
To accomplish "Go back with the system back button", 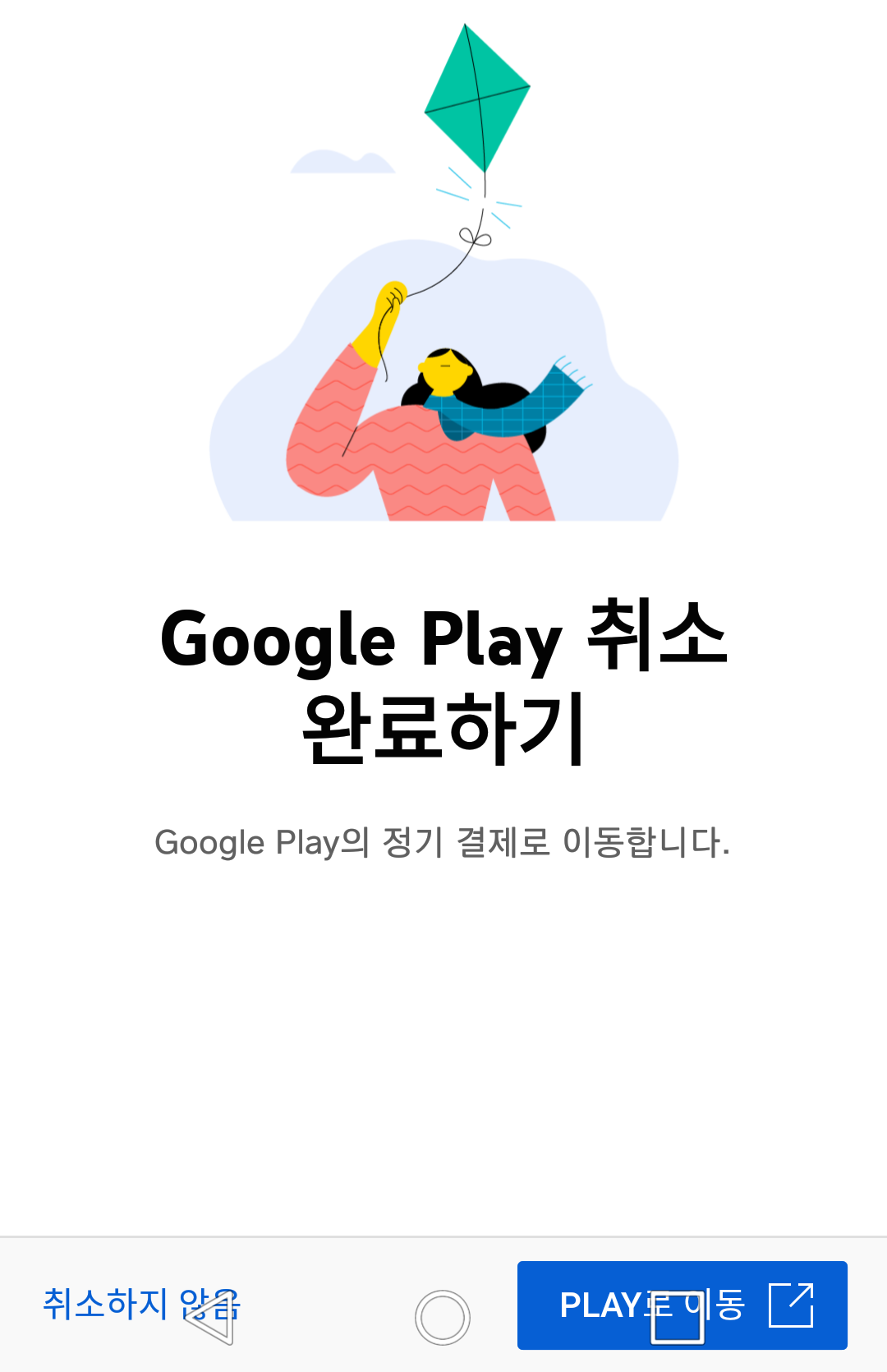I will [210, 1317].
